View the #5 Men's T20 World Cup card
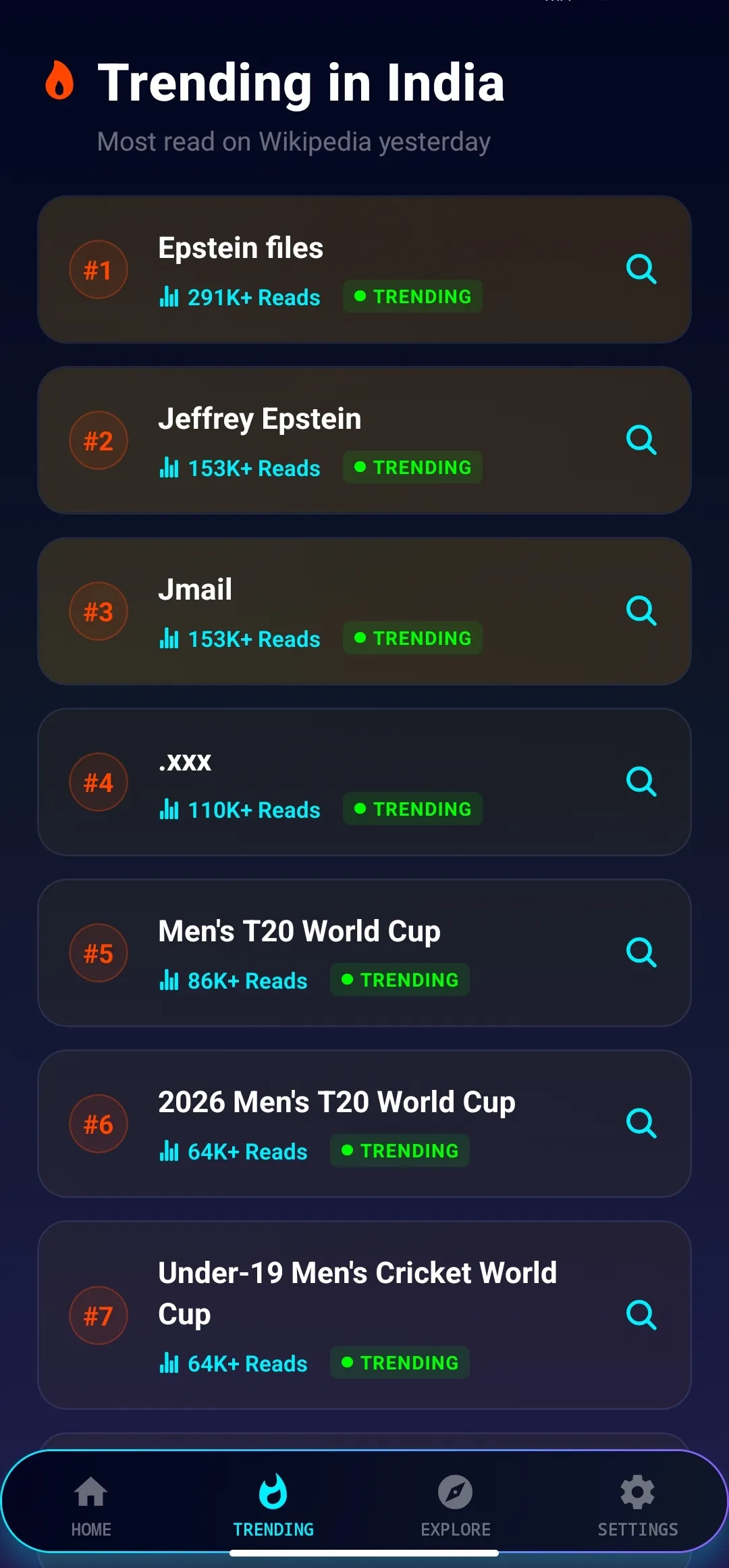The width and height of the screenshot is (729, 1568). point(364,953)
